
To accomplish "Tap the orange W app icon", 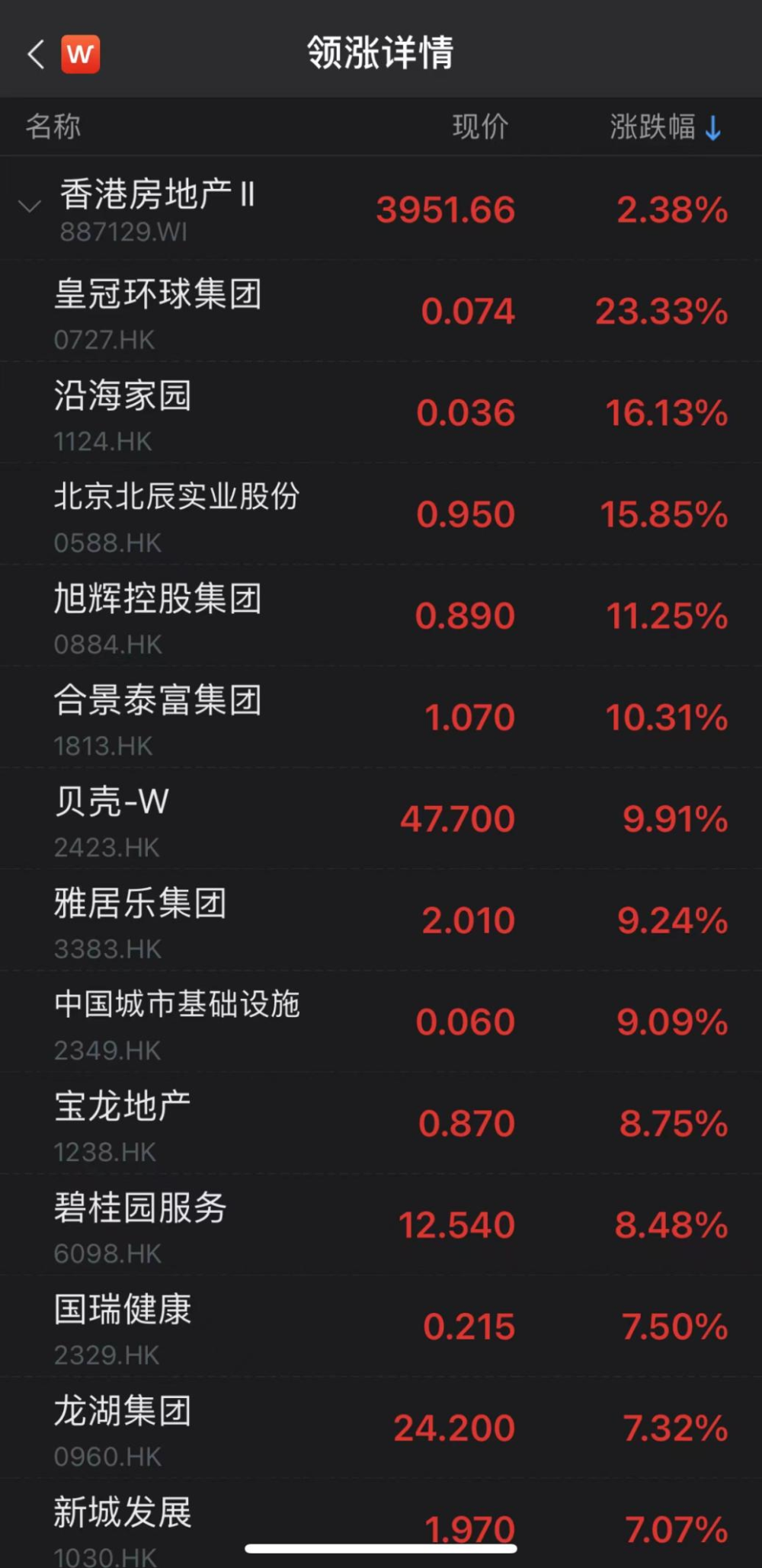I will click(81, 54).
